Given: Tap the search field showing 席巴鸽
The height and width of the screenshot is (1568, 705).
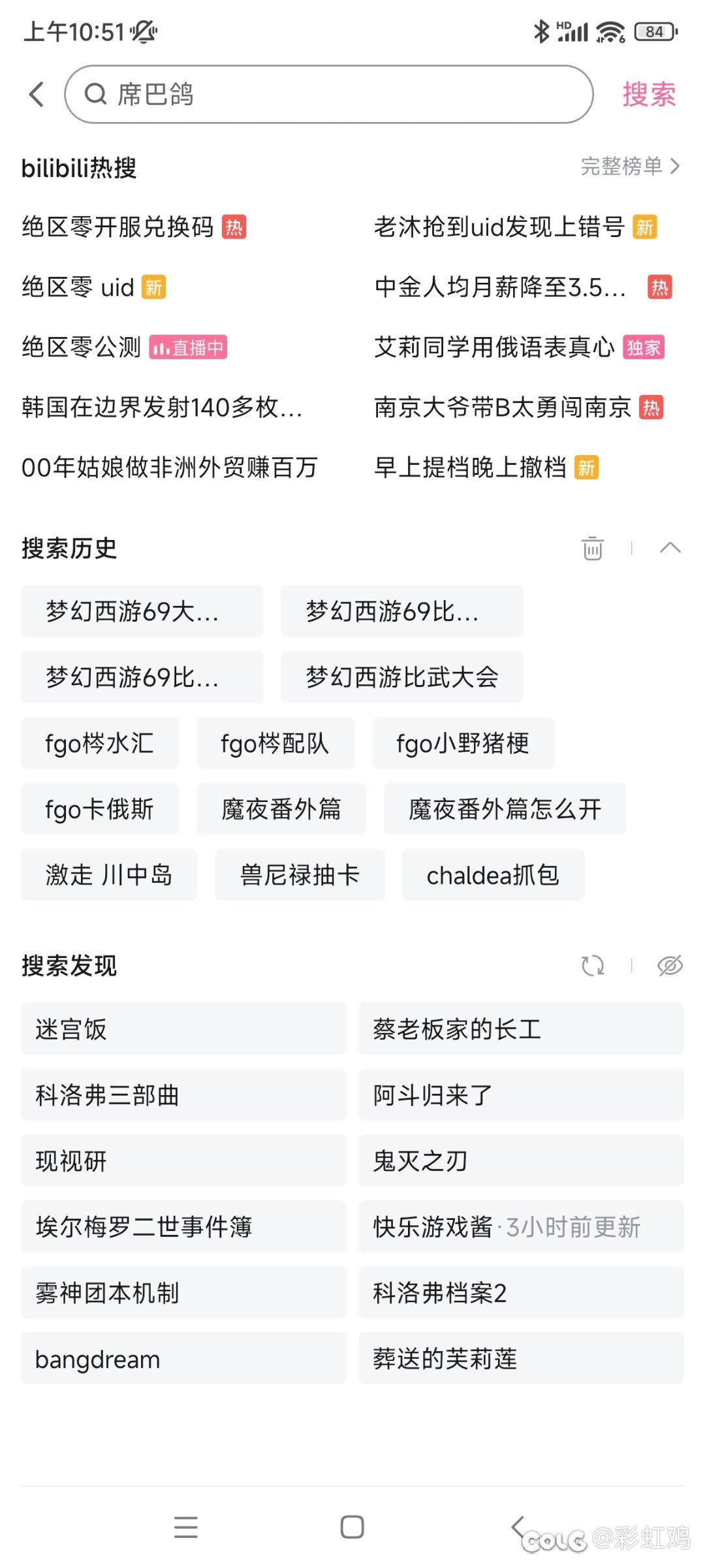Looking at the screenshot, I should point(328,94).
